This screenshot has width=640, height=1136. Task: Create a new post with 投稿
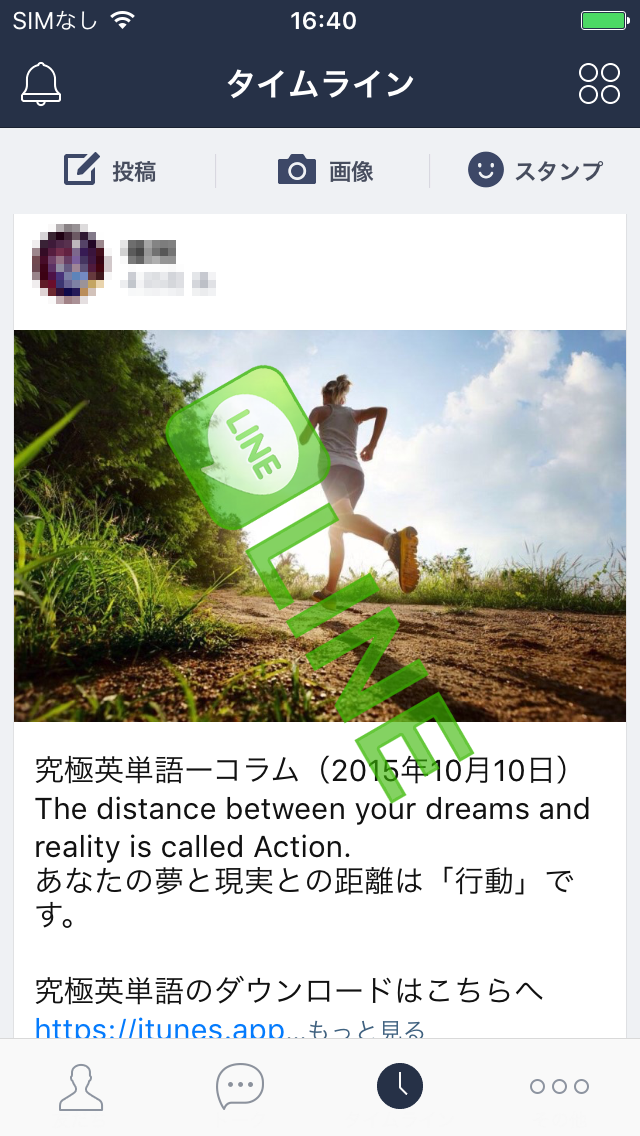111,171
